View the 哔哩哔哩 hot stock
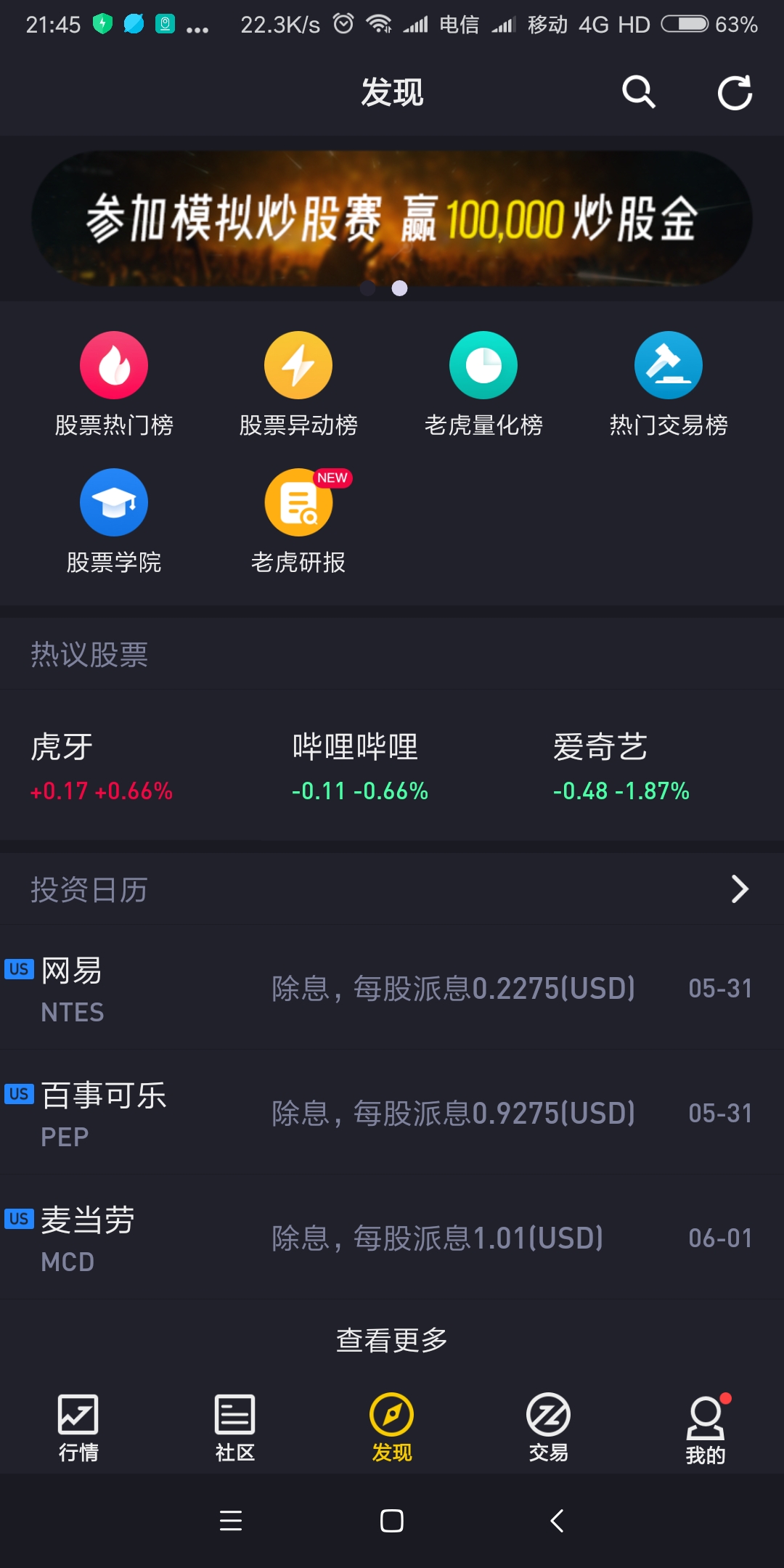 pyautogui.click(x=360, y=767)
